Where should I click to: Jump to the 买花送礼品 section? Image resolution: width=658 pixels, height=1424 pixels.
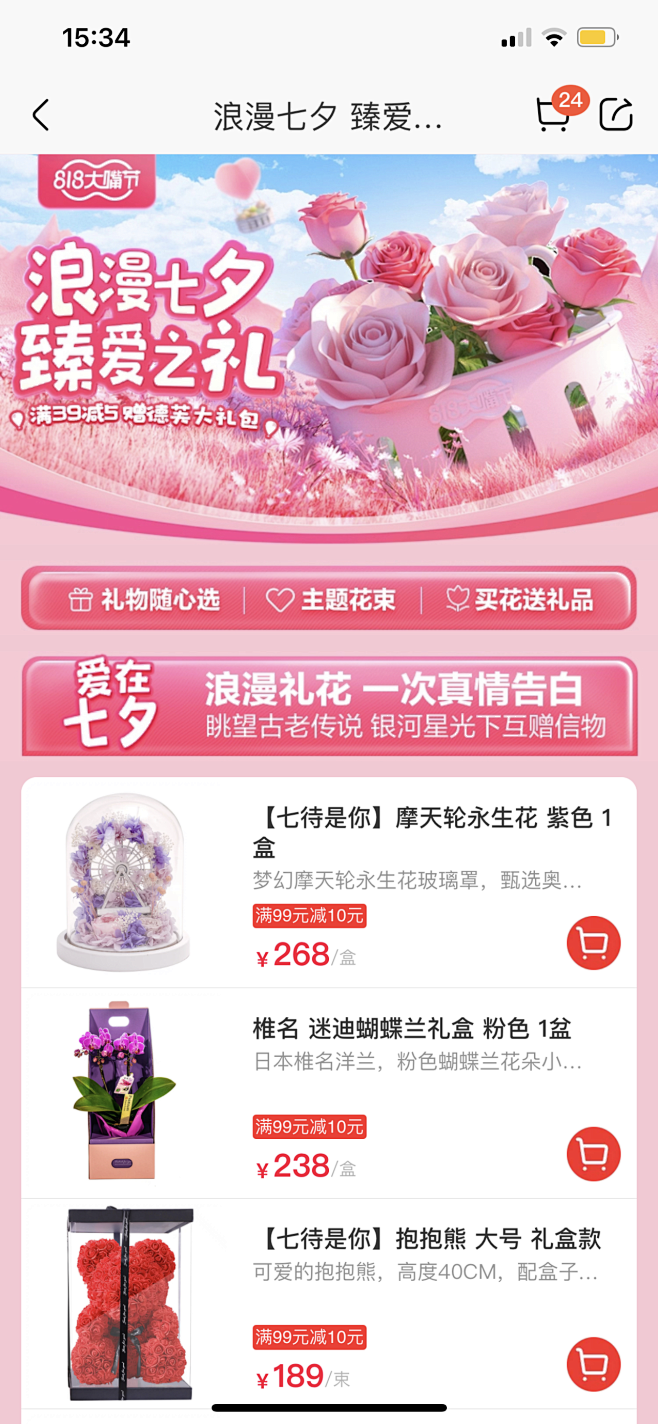point(519,600)
